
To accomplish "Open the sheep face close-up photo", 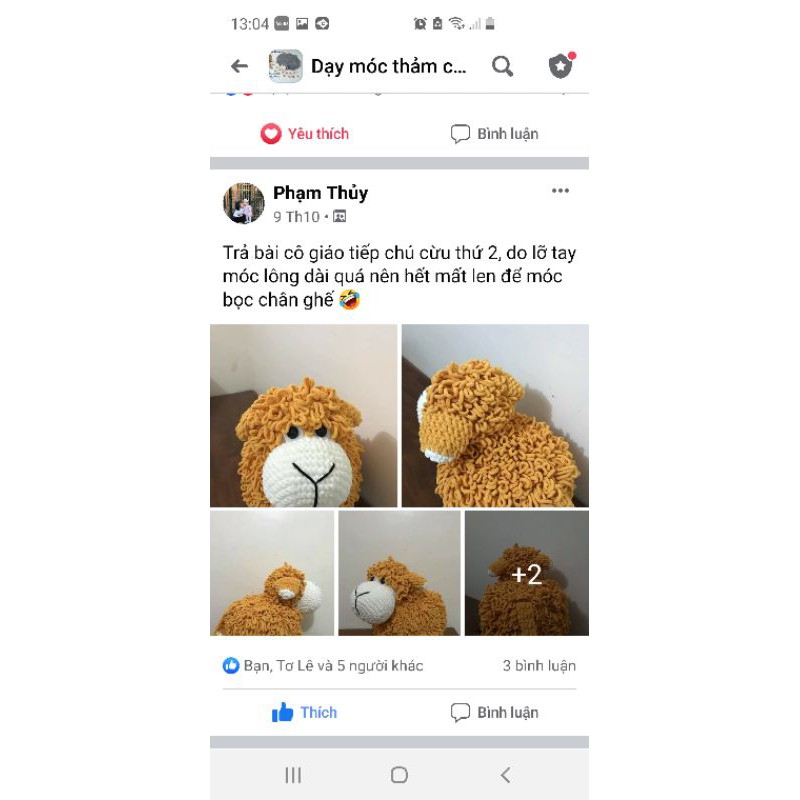I will tap(303, 415).
